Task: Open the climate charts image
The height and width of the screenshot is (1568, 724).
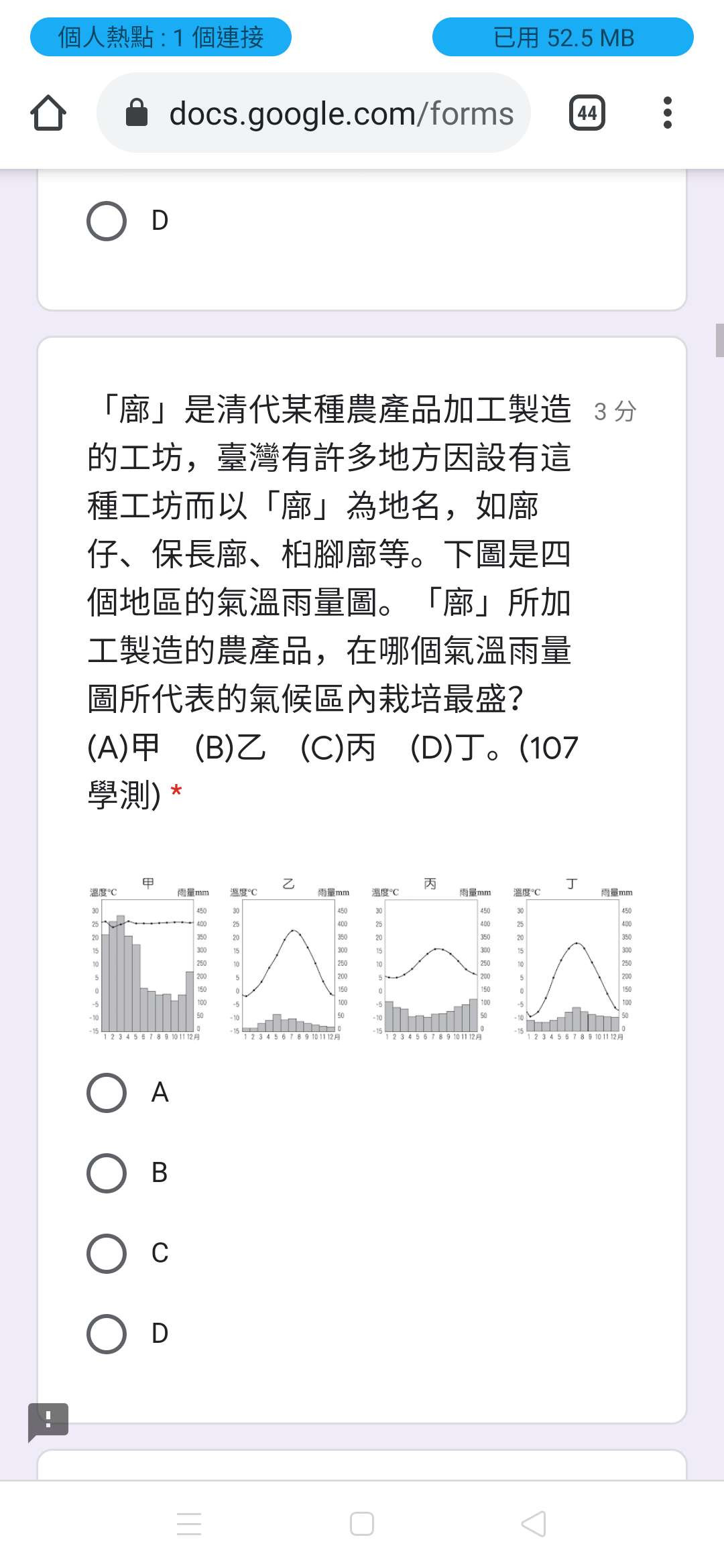Action: point(361,959)
